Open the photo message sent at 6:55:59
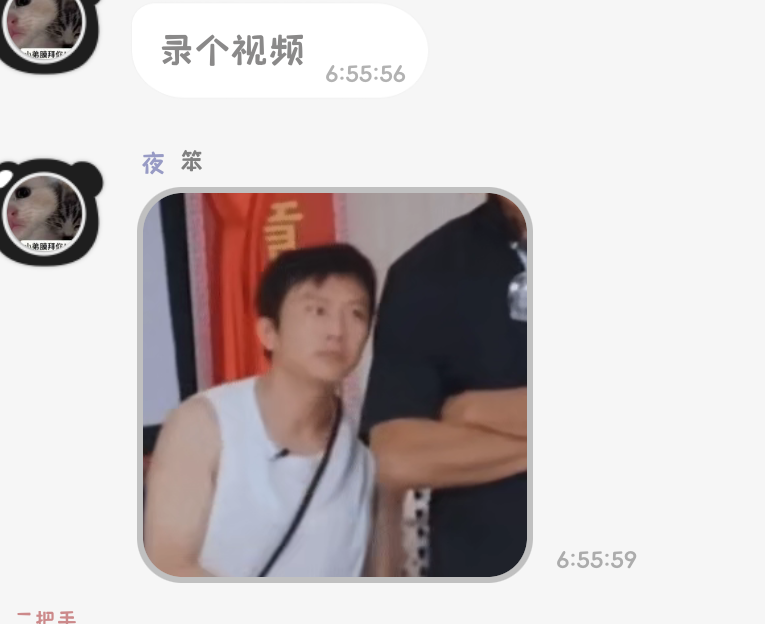The image size is (765, 624). (334, 385)
